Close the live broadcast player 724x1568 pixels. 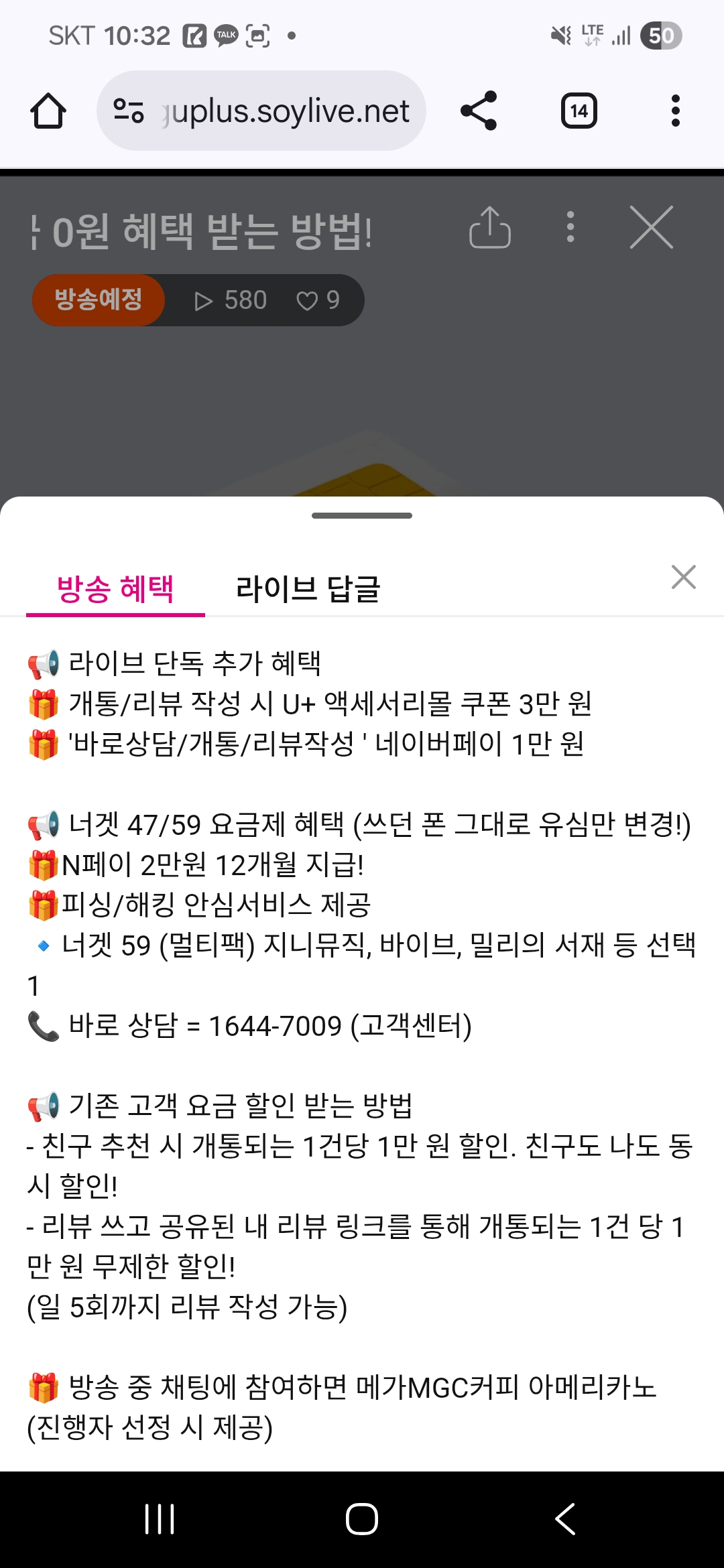651,228
